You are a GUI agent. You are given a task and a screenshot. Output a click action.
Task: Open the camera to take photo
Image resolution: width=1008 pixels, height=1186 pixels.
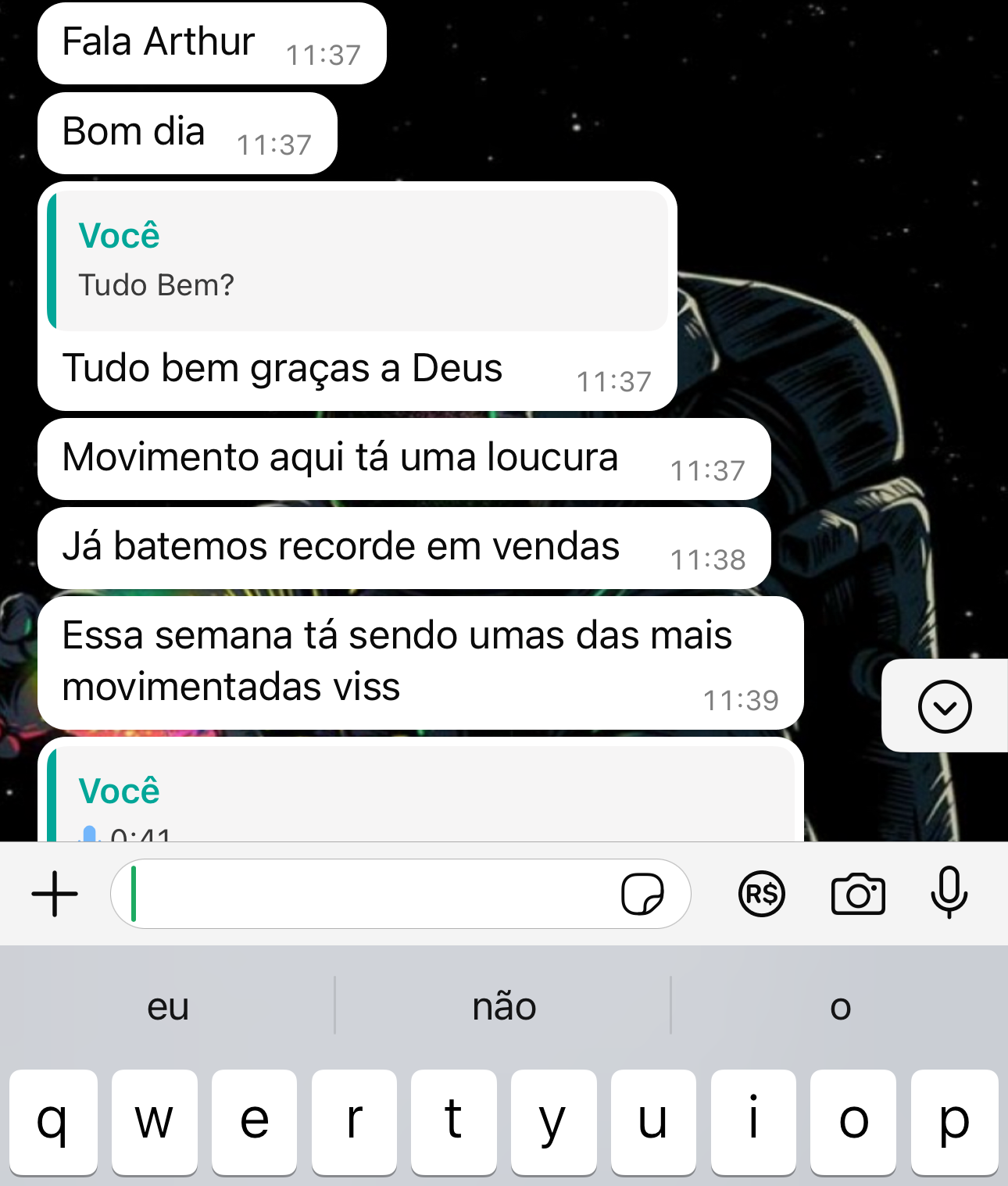857,894
